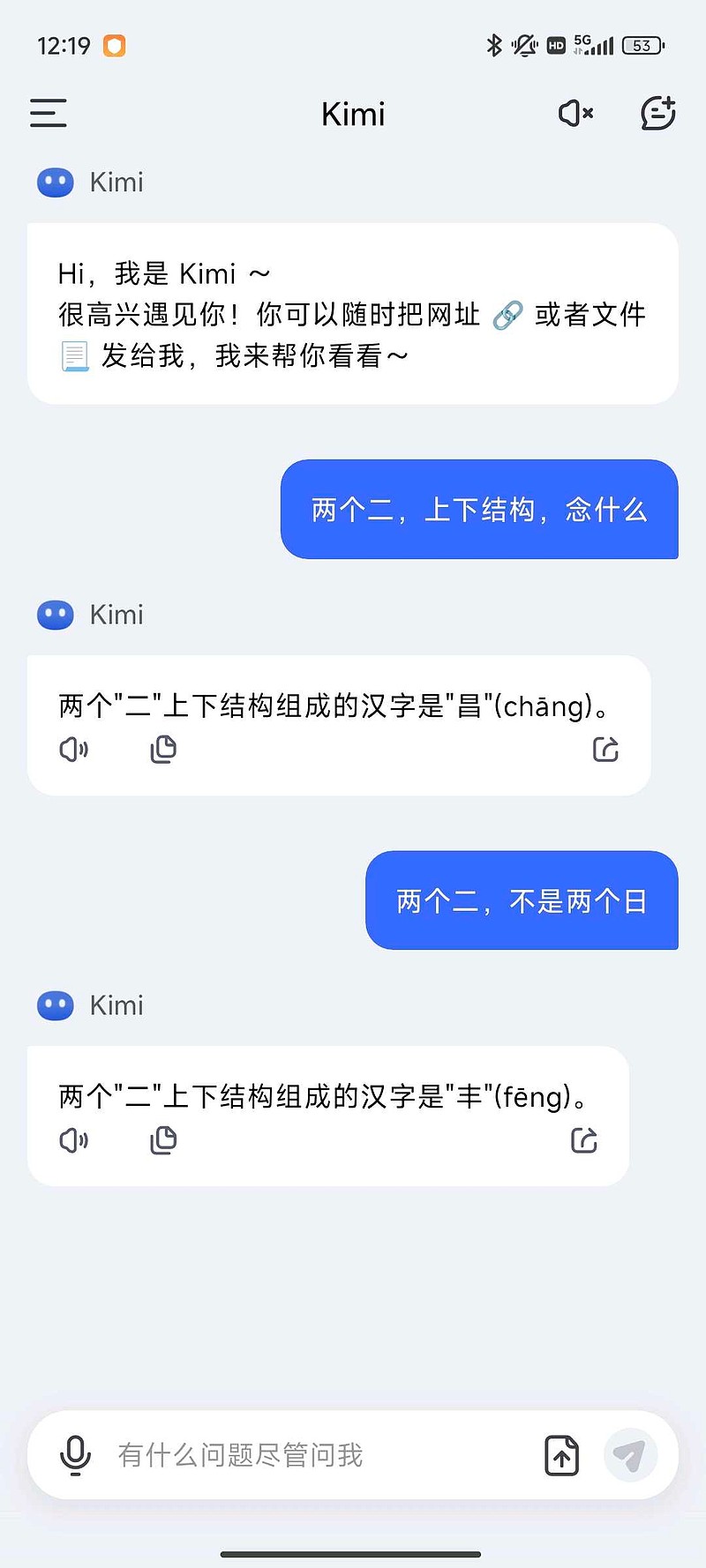Play audio for the 丰 answer
Viewport: 706px width, 1568px height.
[74, 1140]
